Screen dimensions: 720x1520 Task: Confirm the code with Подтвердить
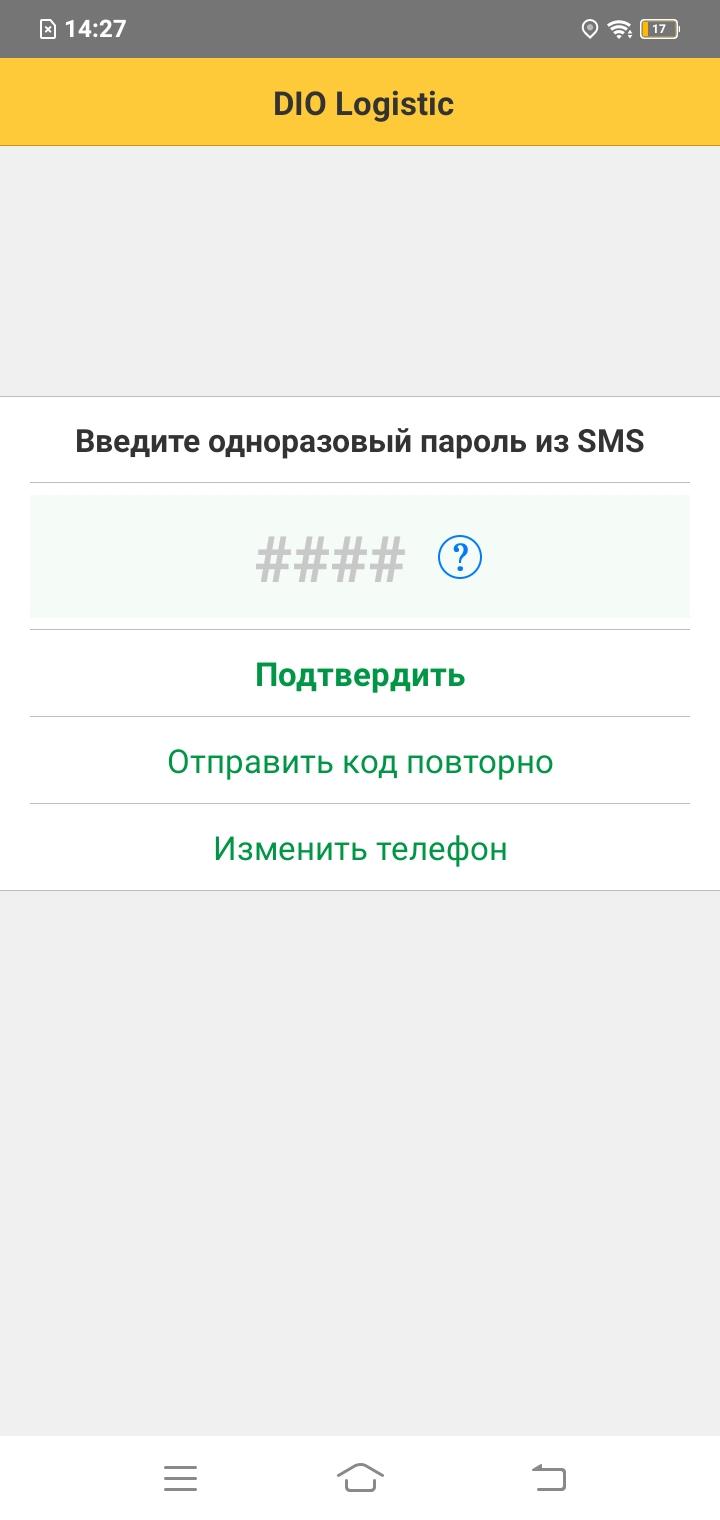pos(360,675)
